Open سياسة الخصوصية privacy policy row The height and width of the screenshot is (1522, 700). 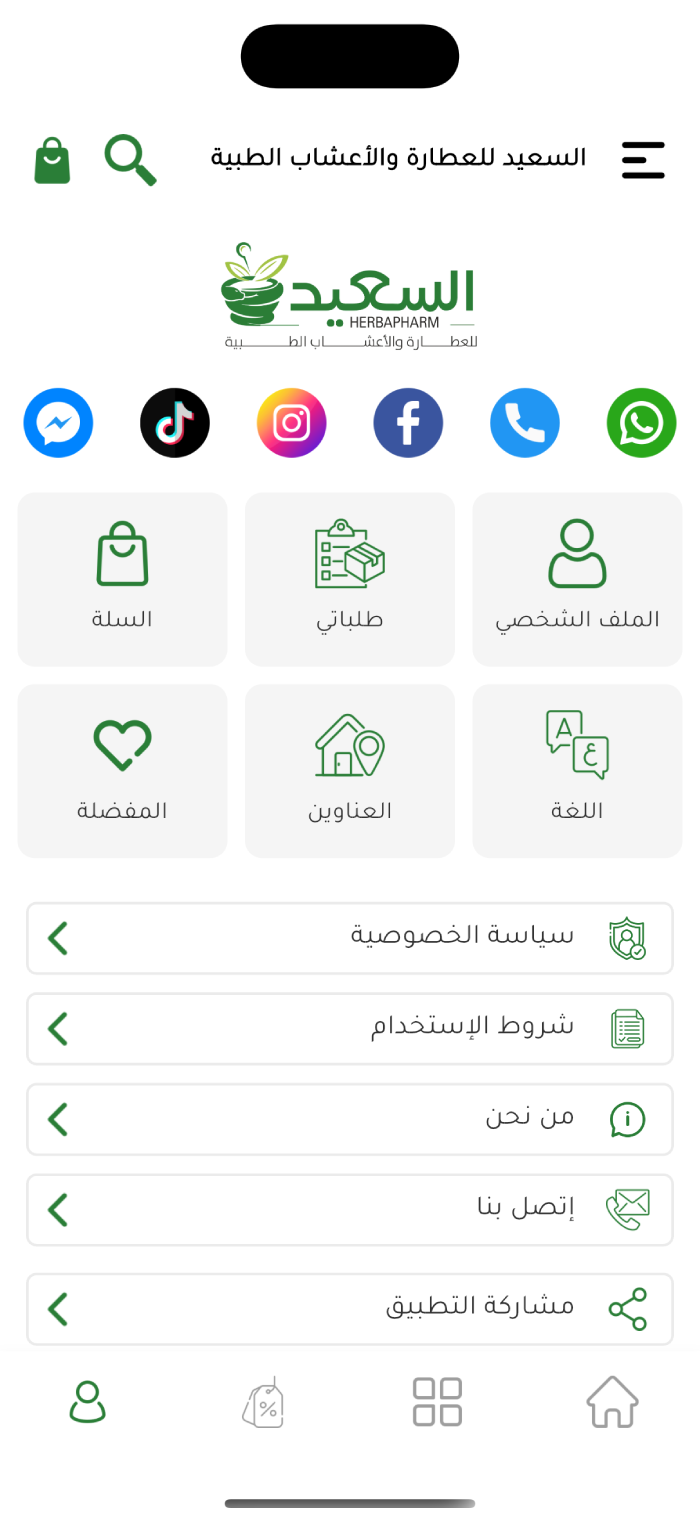(x=350, y=938)
